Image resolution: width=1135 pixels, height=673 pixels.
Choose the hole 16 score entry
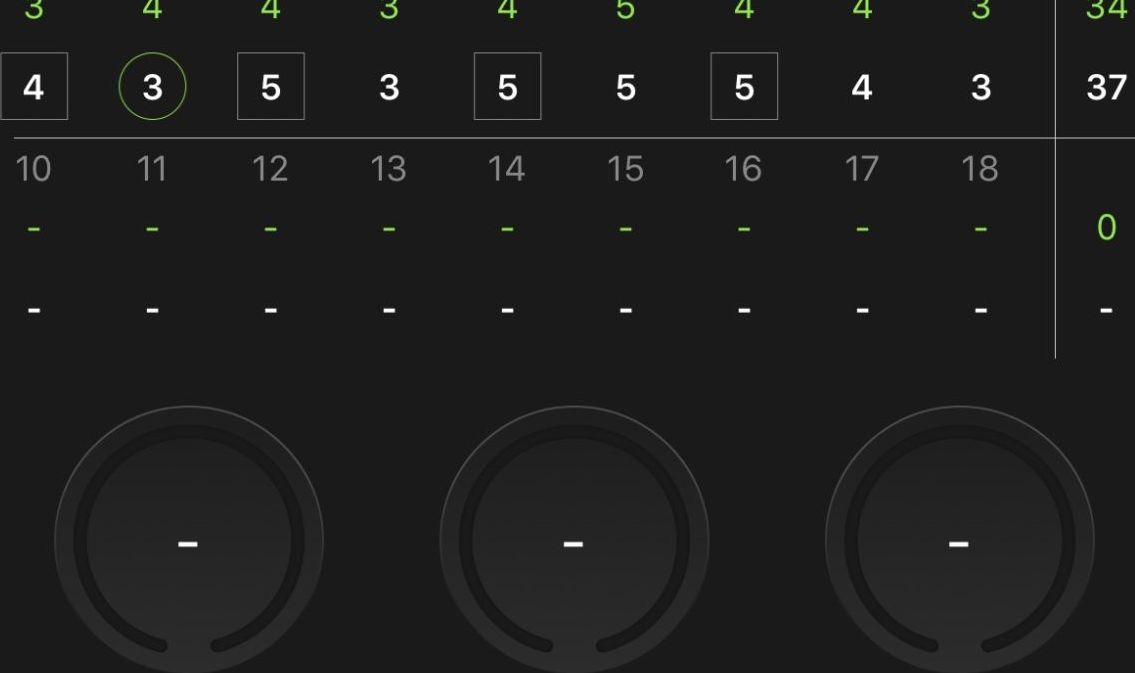pos(743,310)
